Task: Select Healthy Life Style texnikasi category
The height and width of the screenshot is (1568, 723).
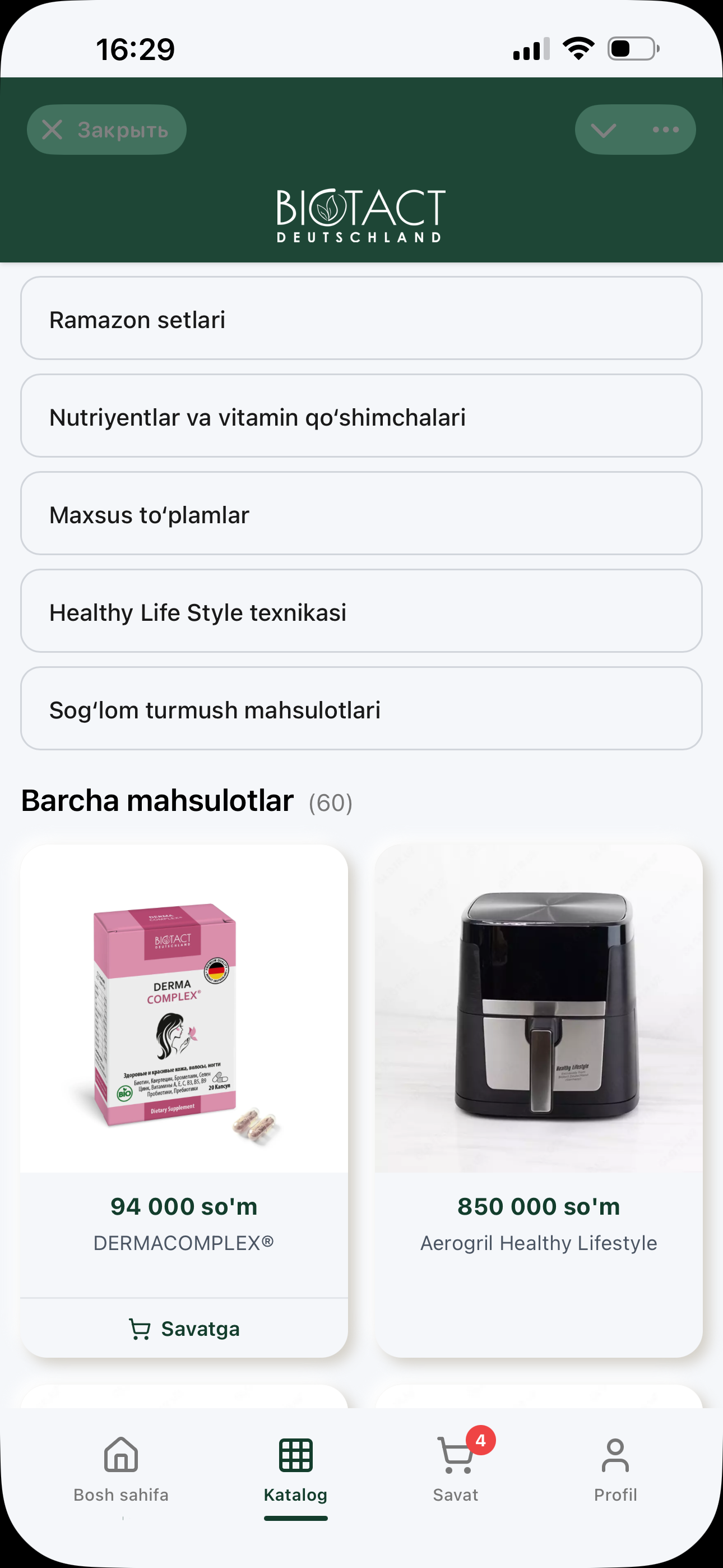Action: tap(361, 611)
